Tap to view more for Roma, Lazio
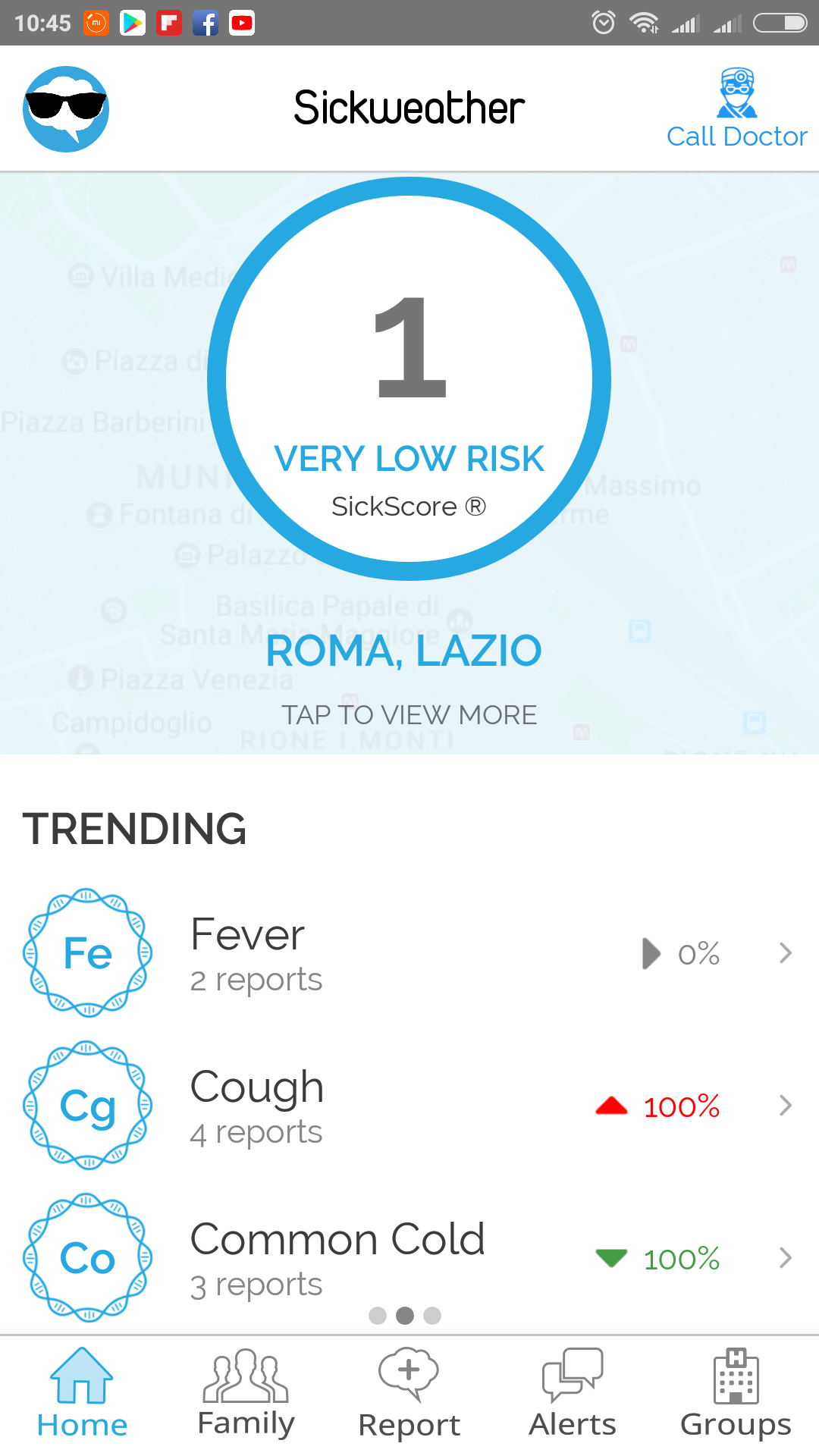 coord(409,714)
